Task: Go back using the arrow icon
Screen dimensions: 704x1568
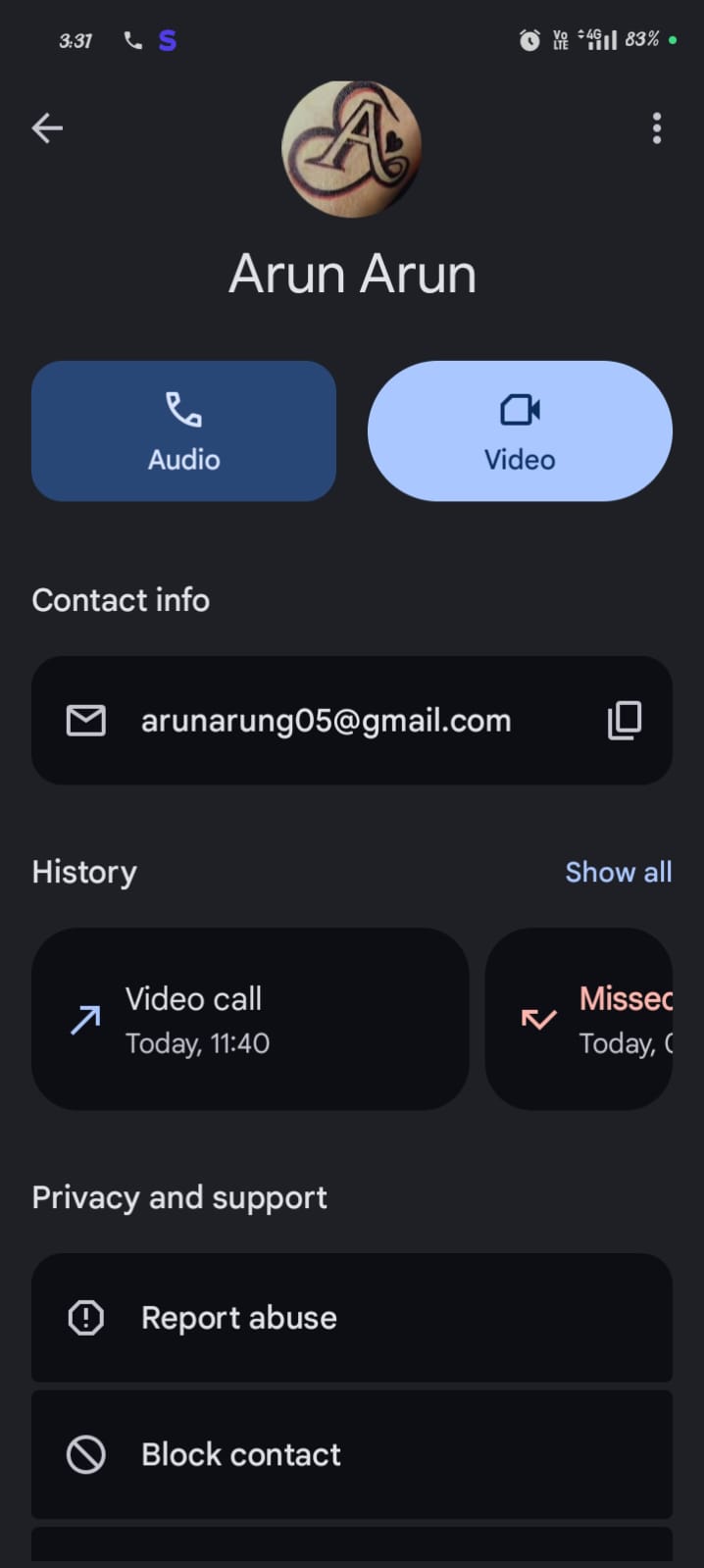Action: point(47,128)
